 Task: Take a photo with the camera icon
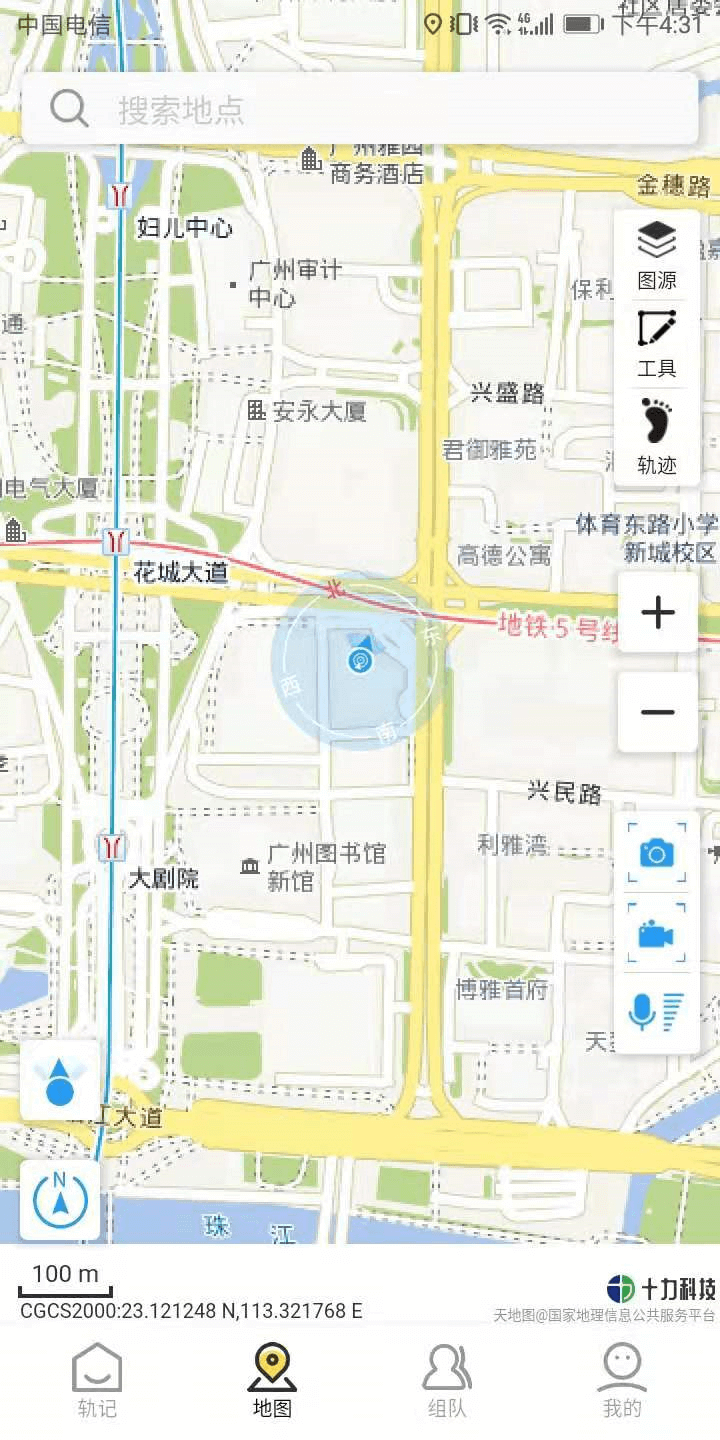tap(657, 853)
